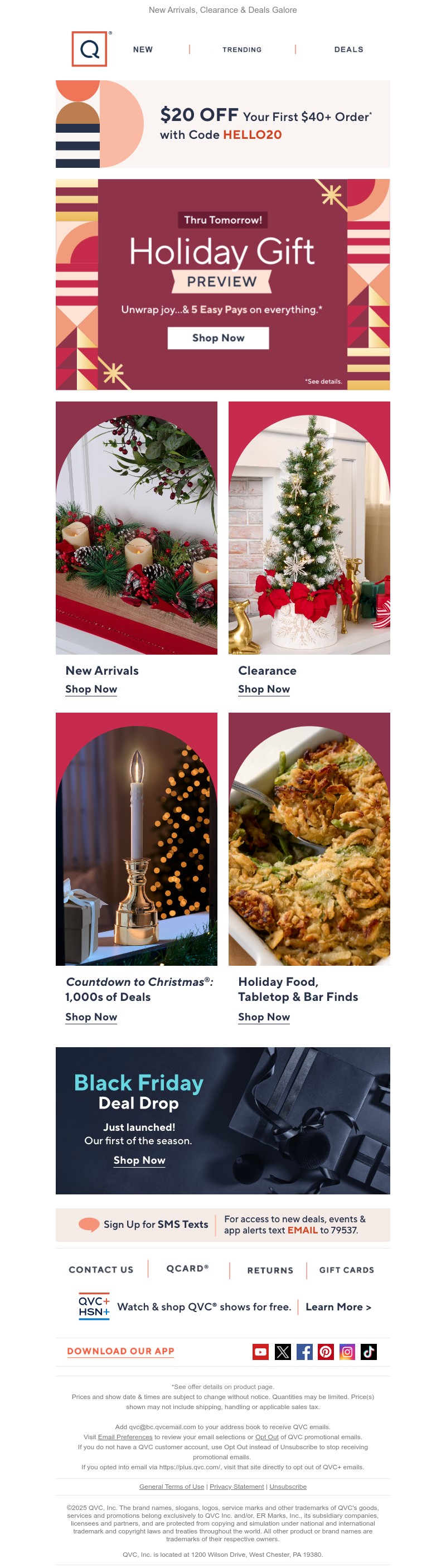The image size is (446, 1568).
Task: Open the Contact Us link
Action: [x=101, y=1270]
